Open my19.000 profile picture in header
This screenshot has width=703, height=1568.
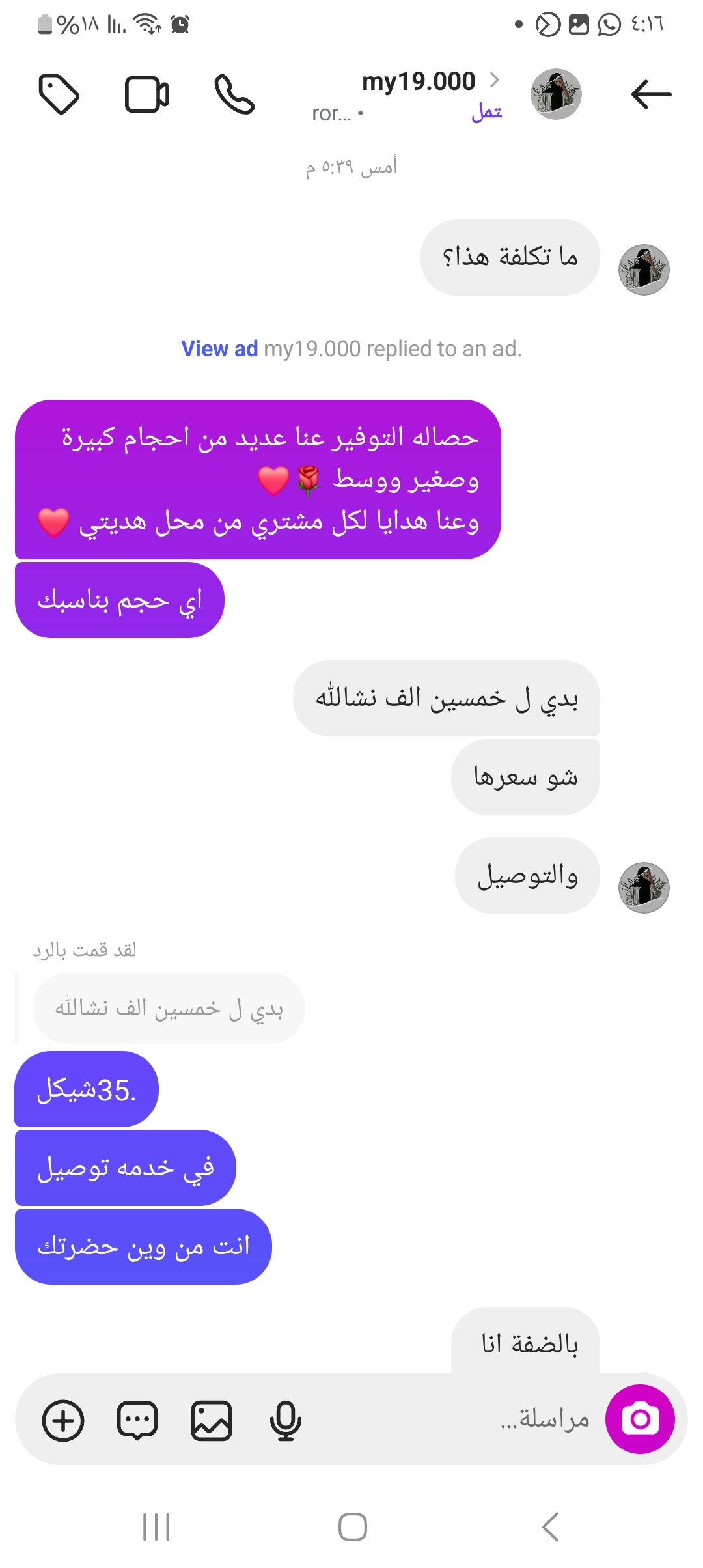tap(556, 94)
